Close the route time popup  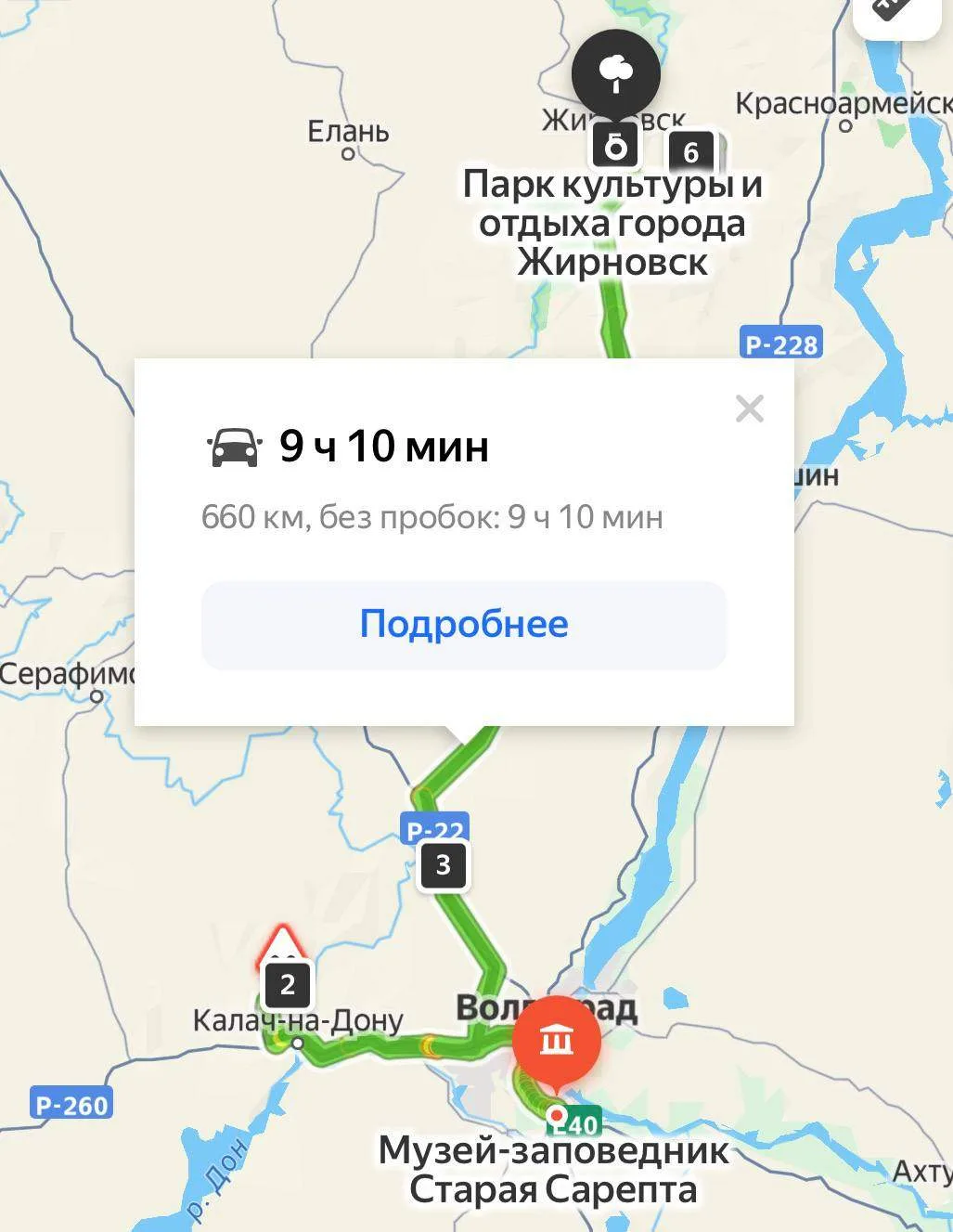click(749, 409)
